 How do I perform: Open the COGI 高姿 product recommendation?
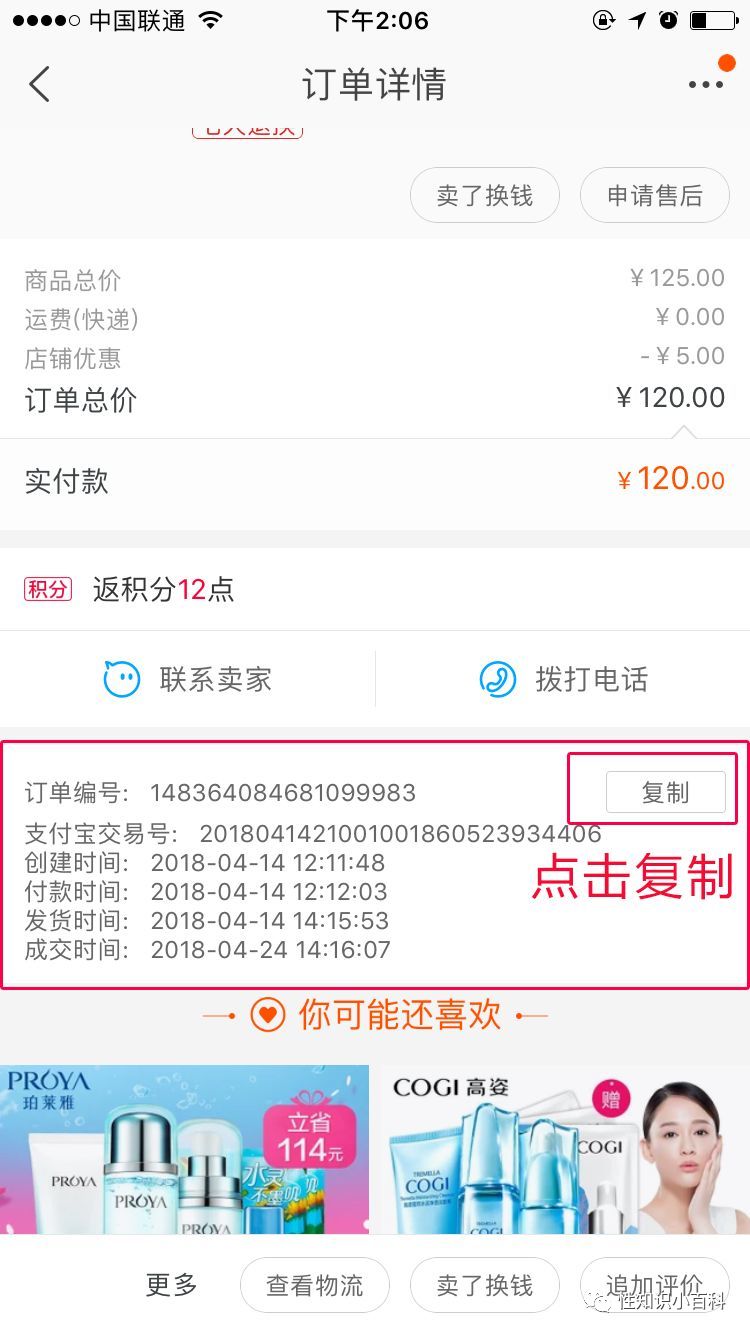(x=565, y=1150)
